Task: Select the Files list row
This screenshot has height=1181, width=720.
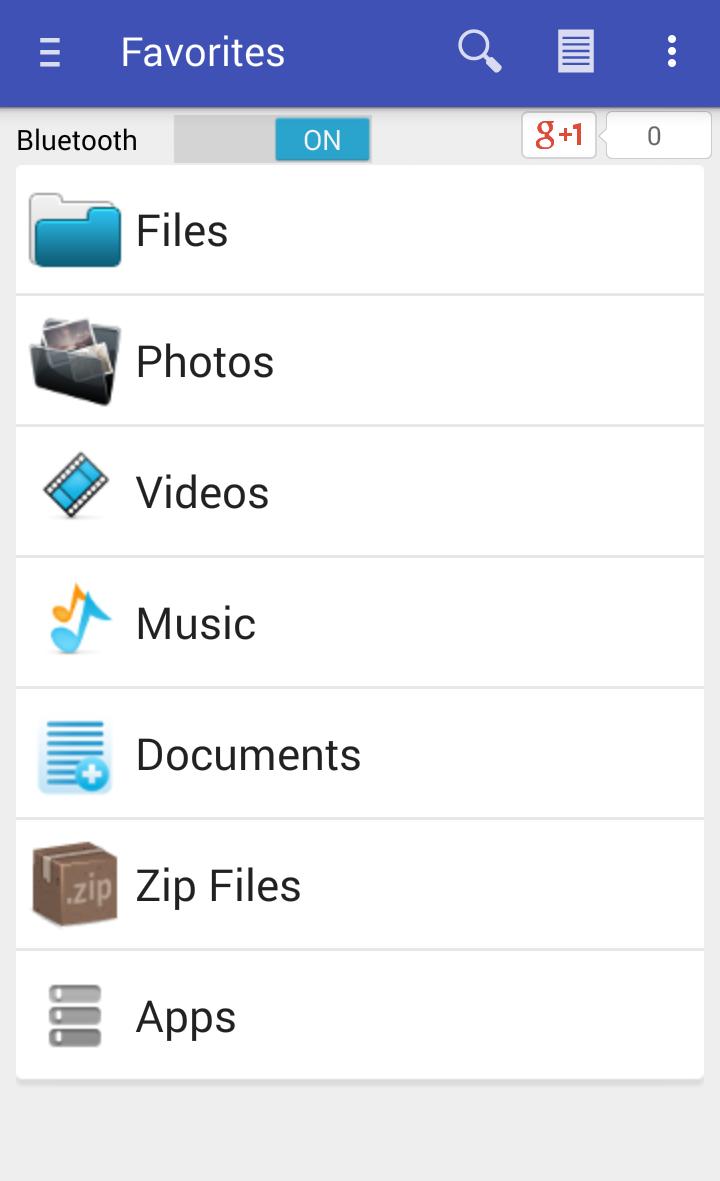Action: (360, 228)
